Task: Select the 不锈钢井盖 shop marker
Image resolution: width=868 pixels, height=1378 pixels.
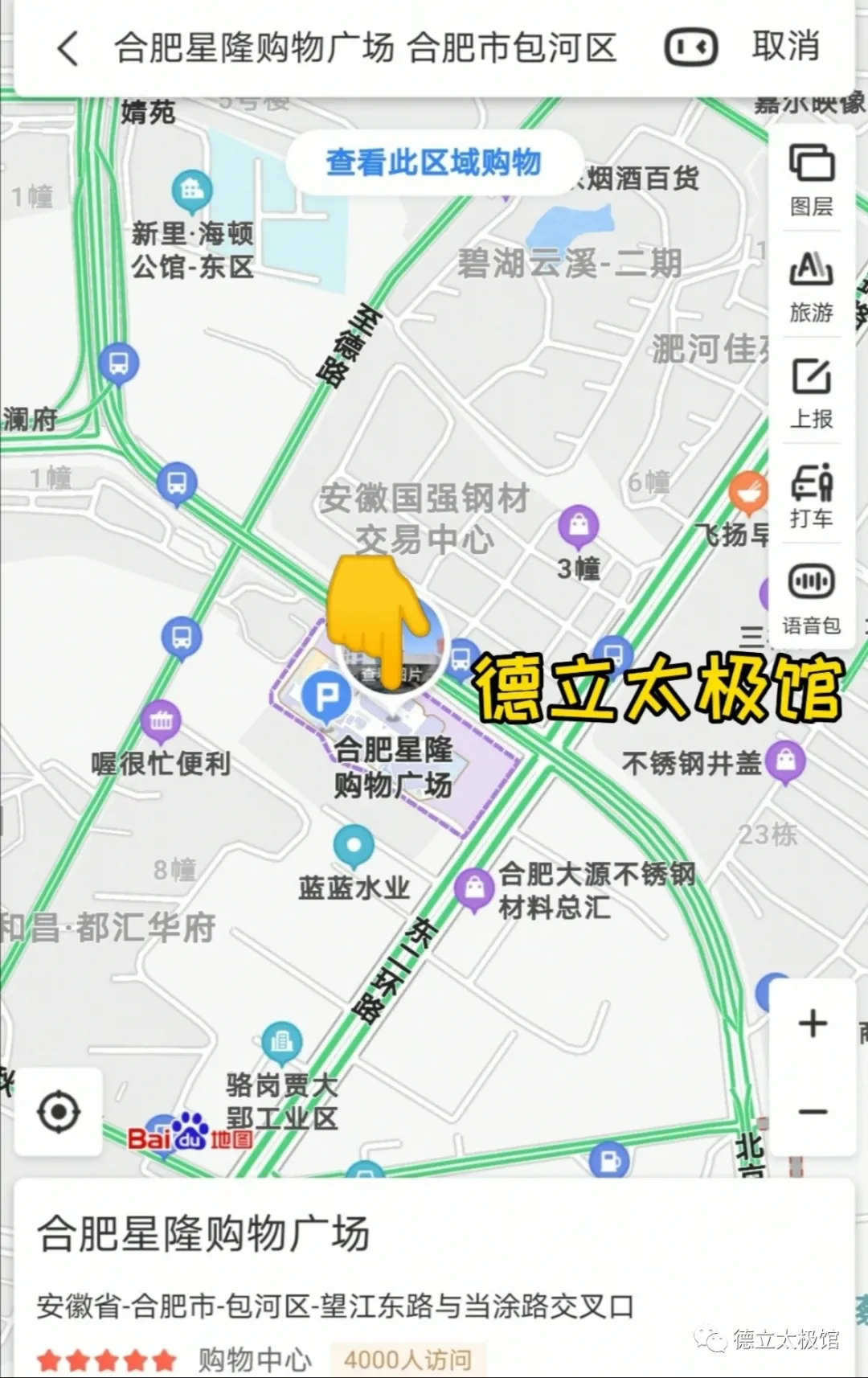Action: (x=785, y=760)
